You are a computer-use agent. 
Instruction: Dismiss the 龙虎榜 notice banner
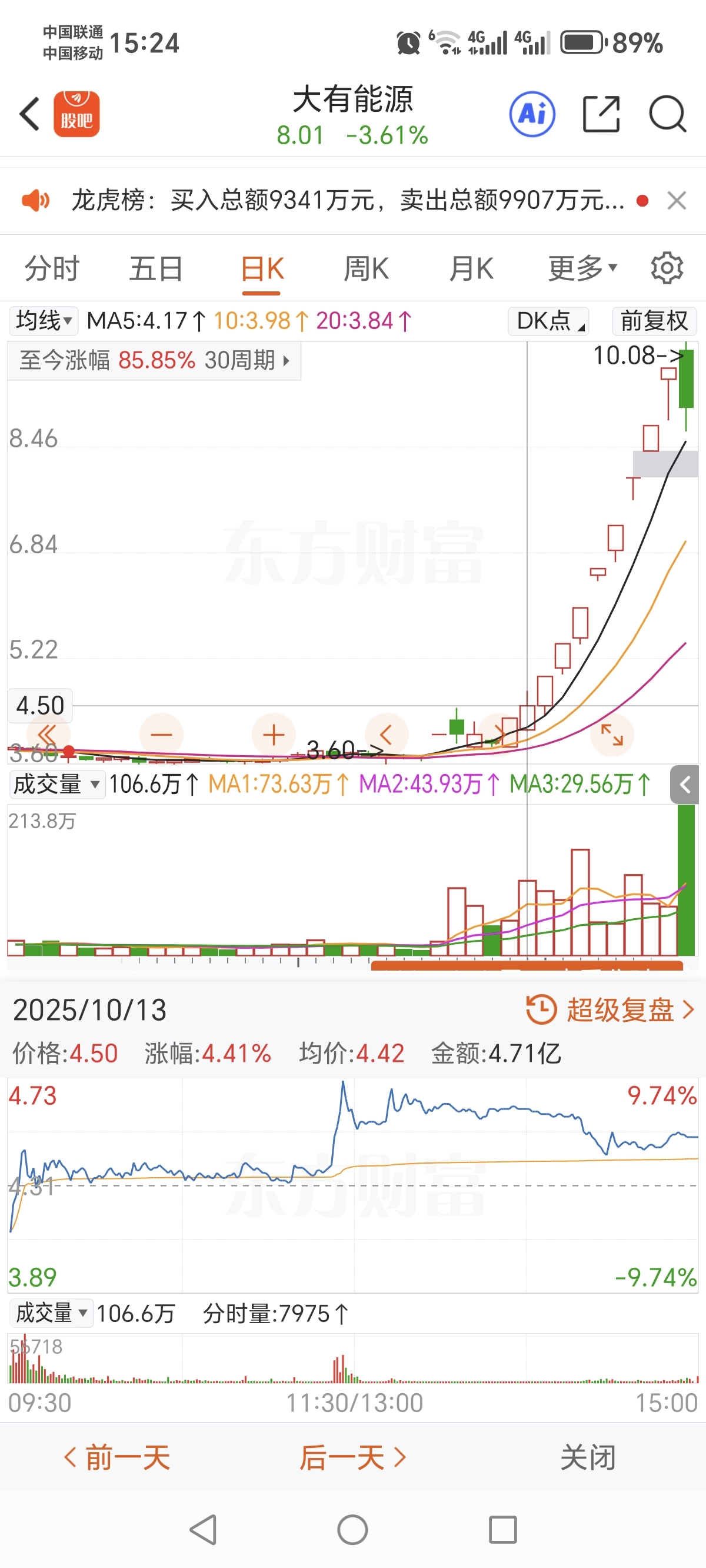(676, 200)
